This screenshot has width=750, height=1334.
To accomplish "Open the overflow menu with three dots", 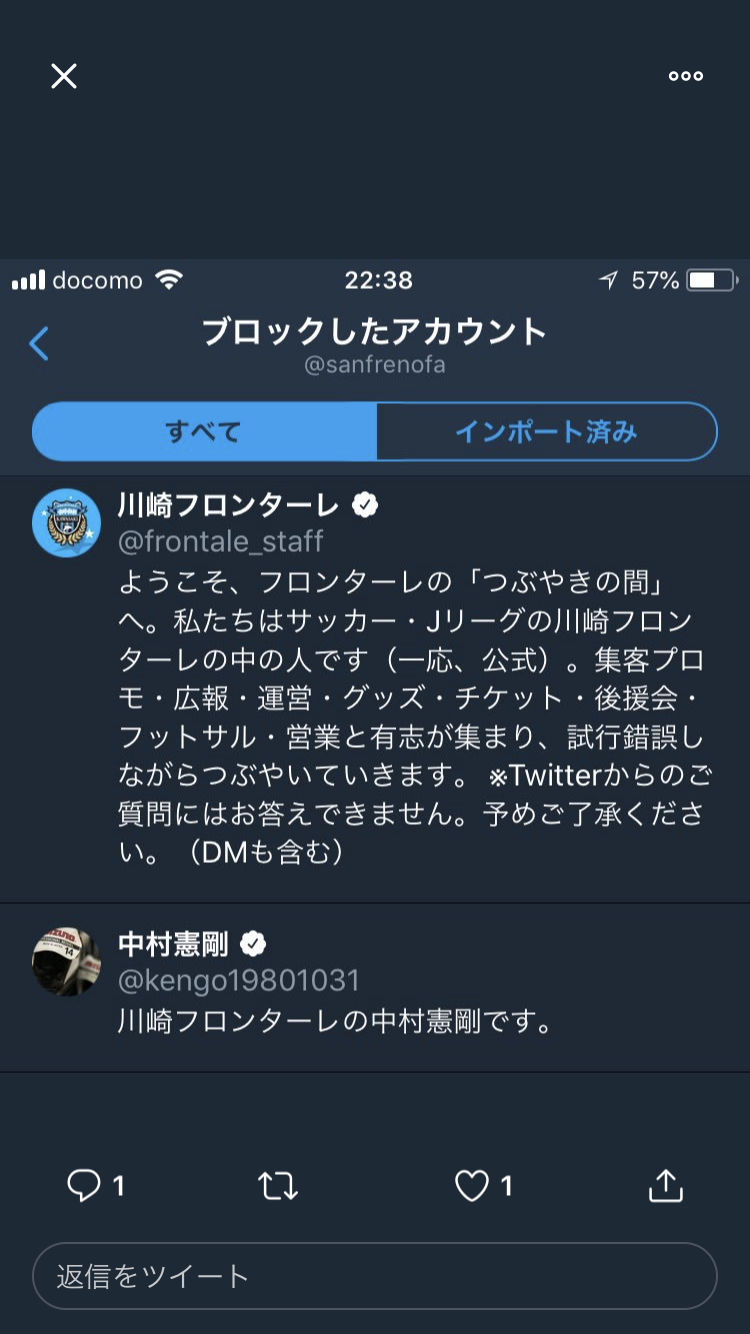I will pyautogui.click(x=686, y=76).
